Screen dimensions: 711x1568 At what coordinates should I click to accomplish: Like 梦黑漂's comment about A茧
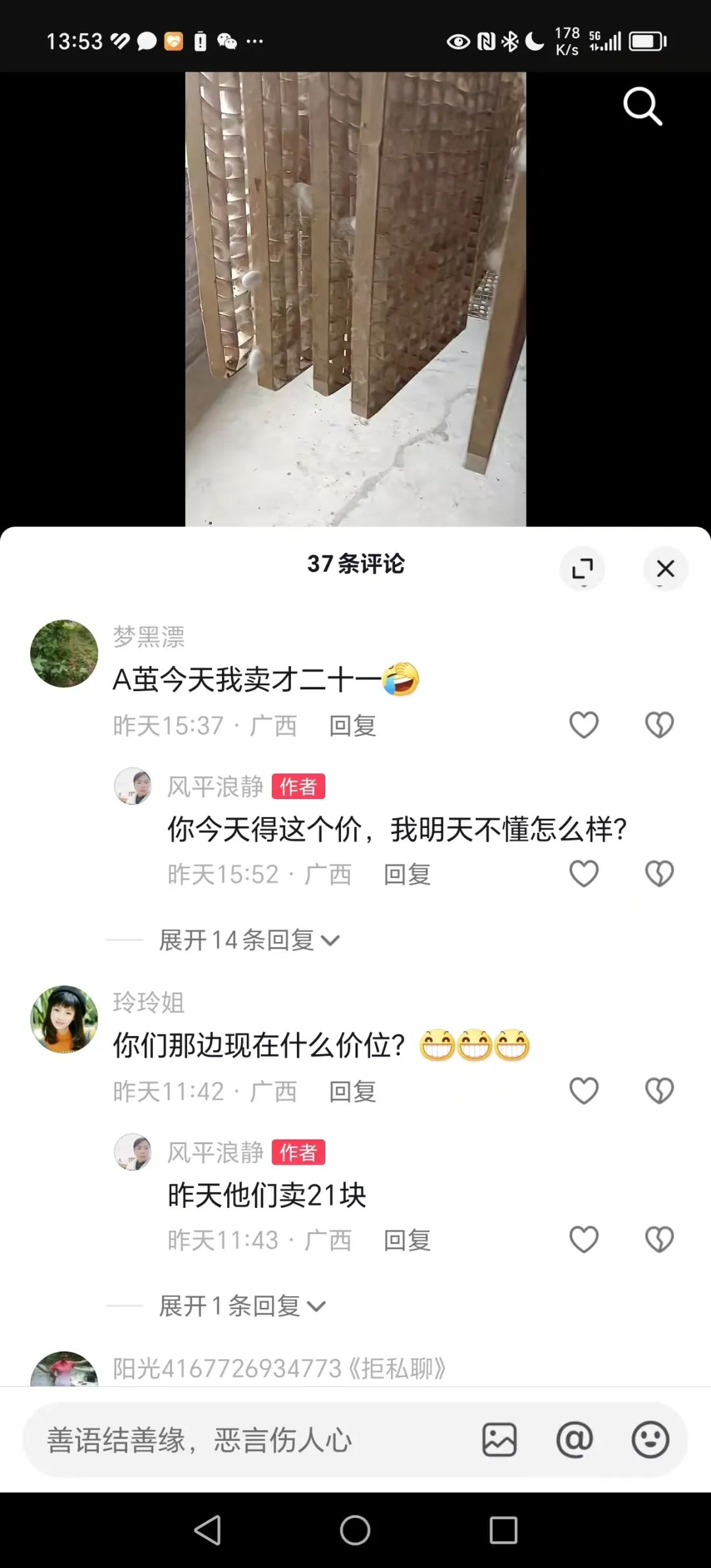583,725
